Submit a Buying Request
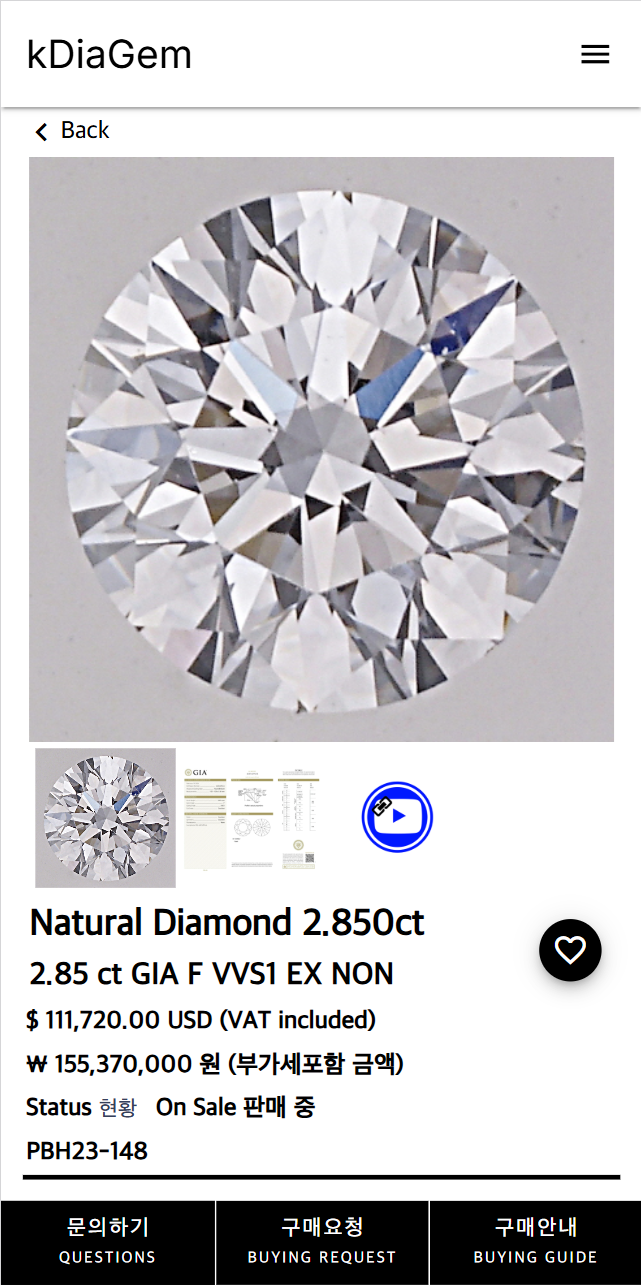 pos(322,1241)
